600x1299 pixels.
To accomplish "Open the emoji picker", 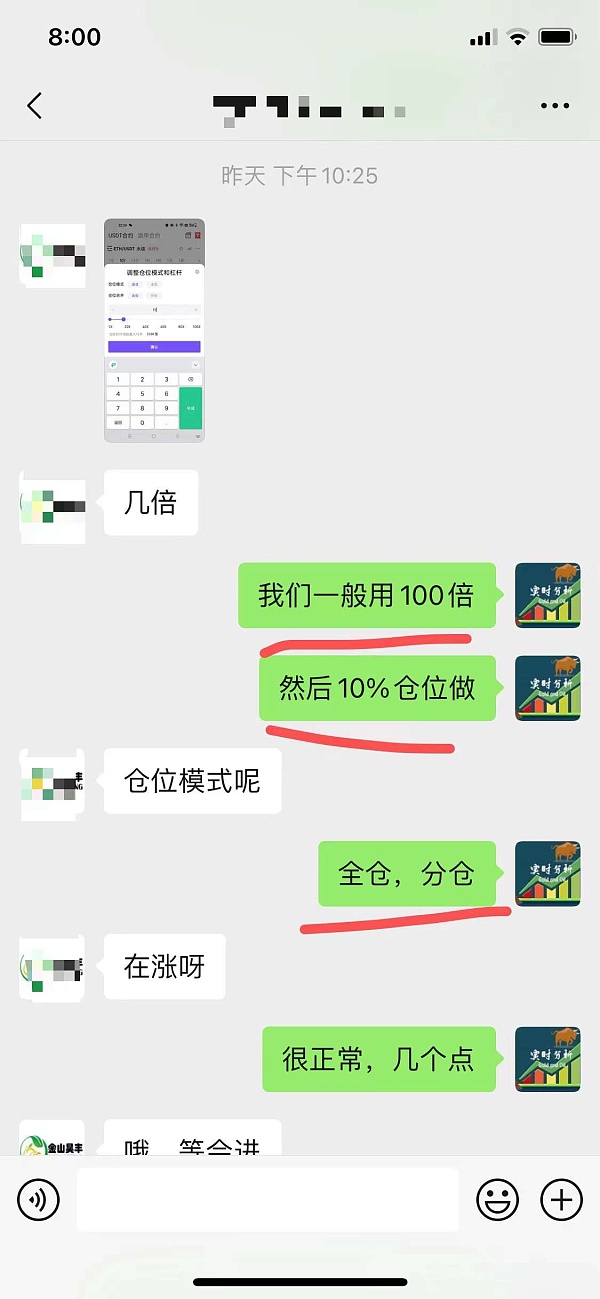I will click(x=497, y=1199).
